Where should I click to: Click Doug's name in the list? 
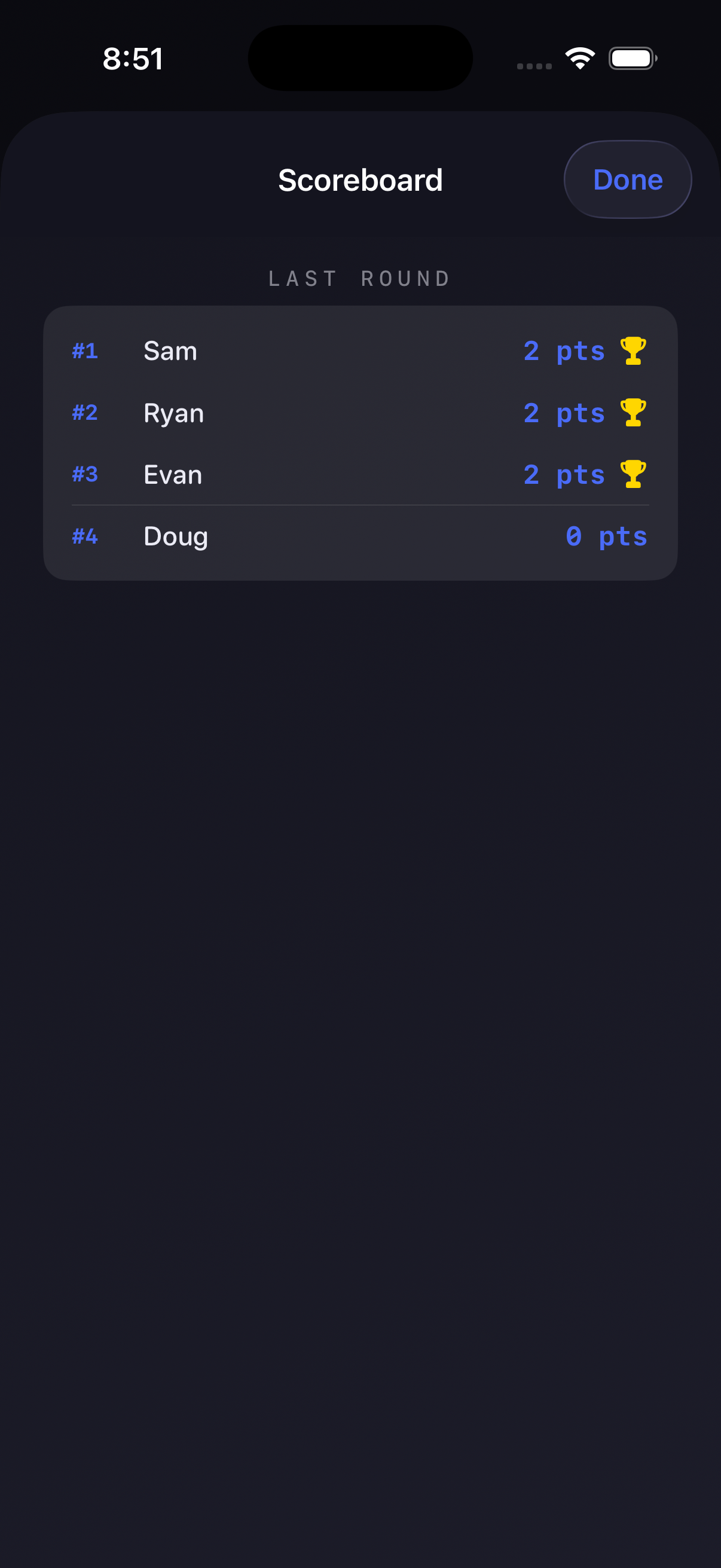tap(176, 536)
